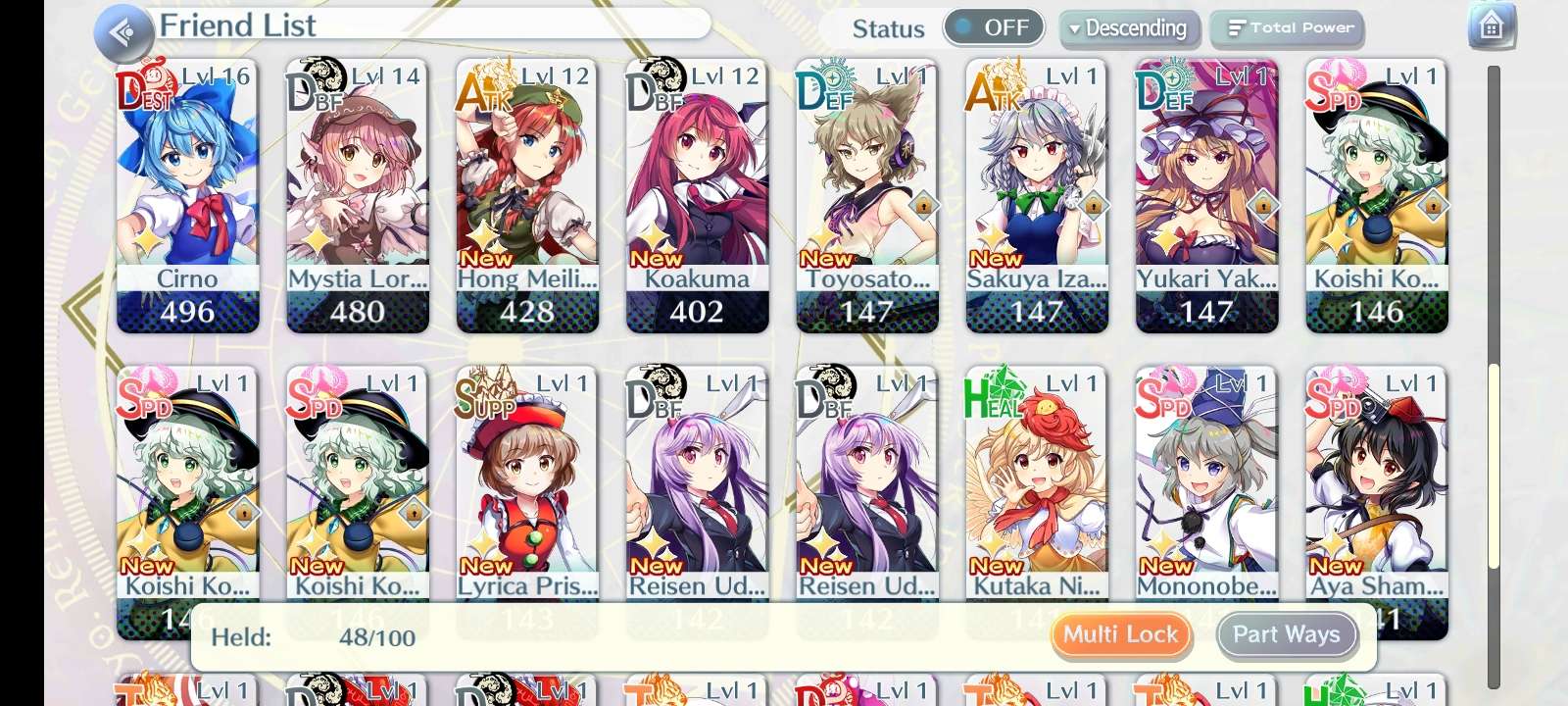Toggle the Status switch from OFF
1568x706 pixels.
[x=993, y=27]
